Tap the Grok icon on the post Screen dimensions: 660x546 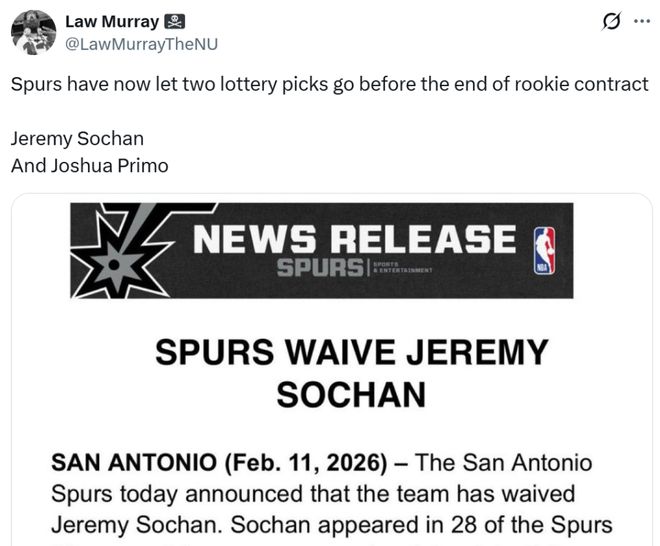[606, 22]
